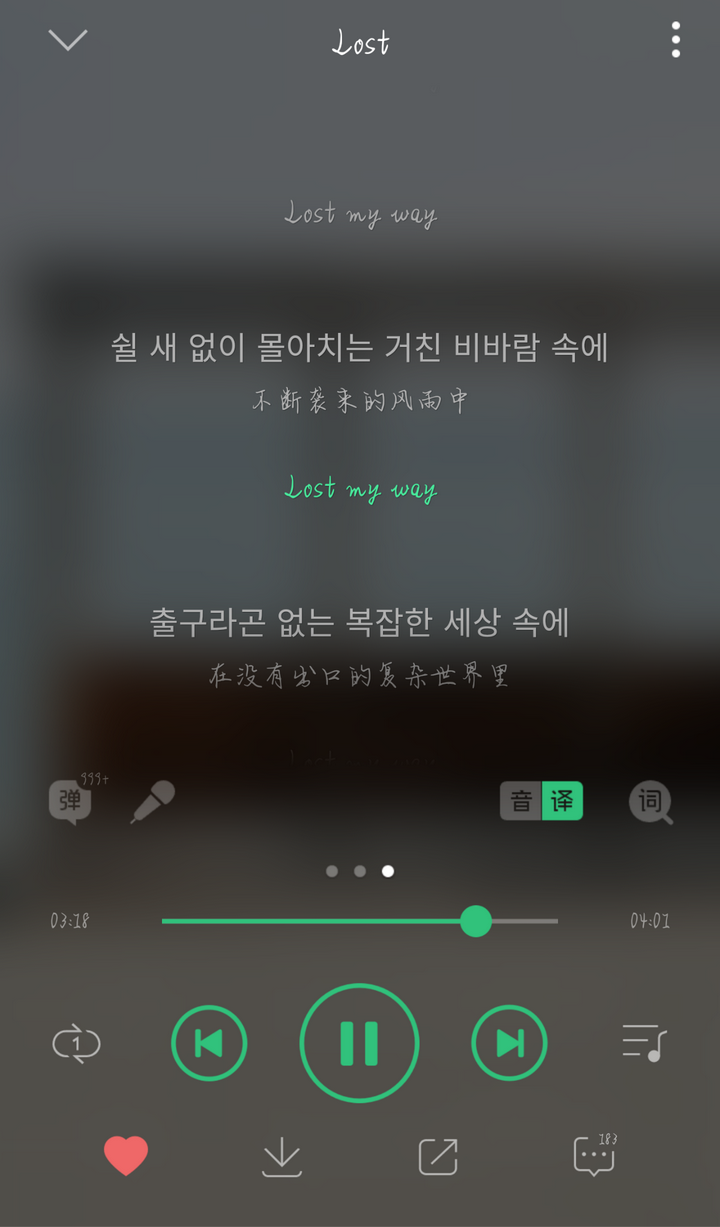Collapse the player with the down chevron
Image resolution: width=720 pixels, height=1227 pixels.
tap(67, 40)
